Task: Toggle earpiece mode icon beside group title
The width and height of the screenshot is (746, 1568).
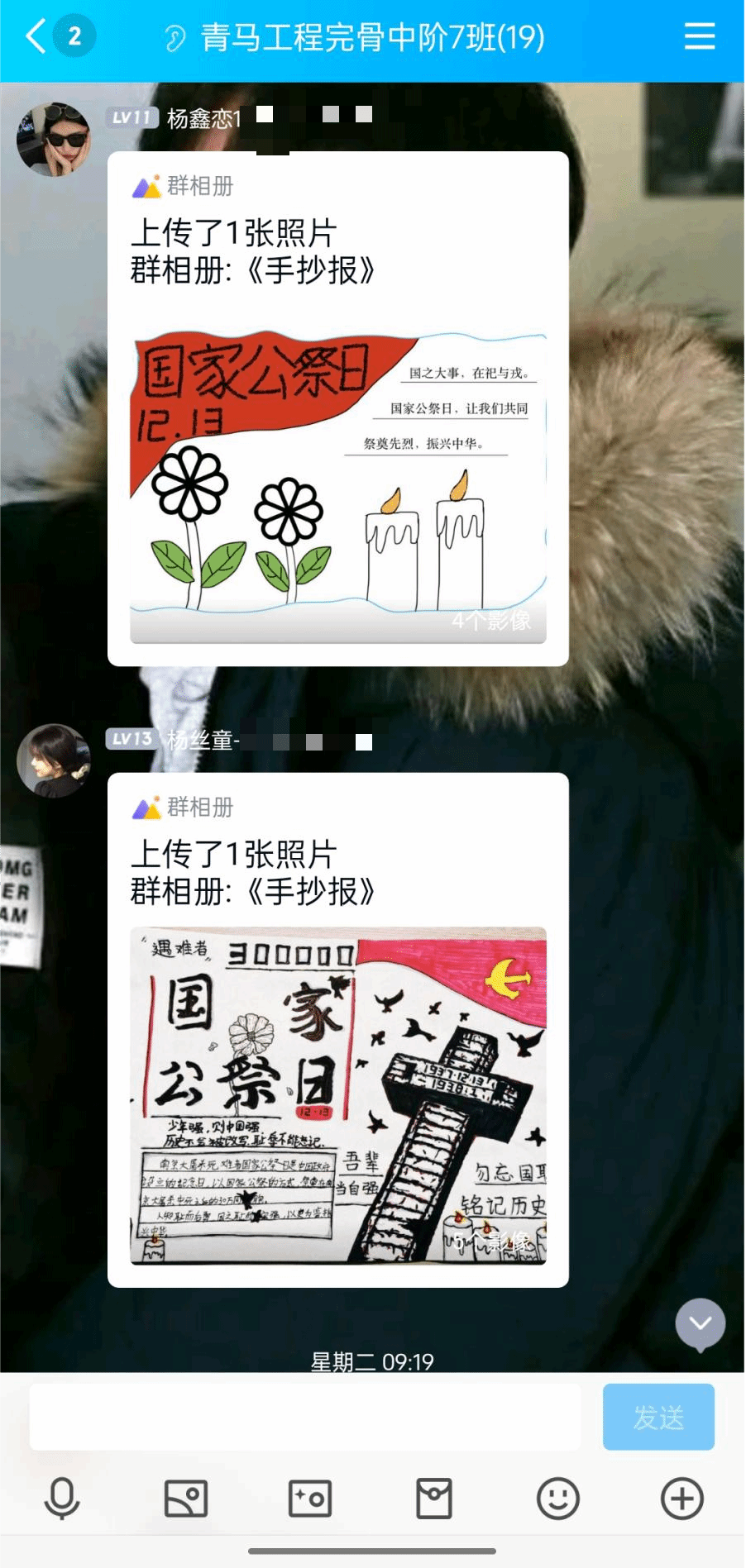Action: 175,38
